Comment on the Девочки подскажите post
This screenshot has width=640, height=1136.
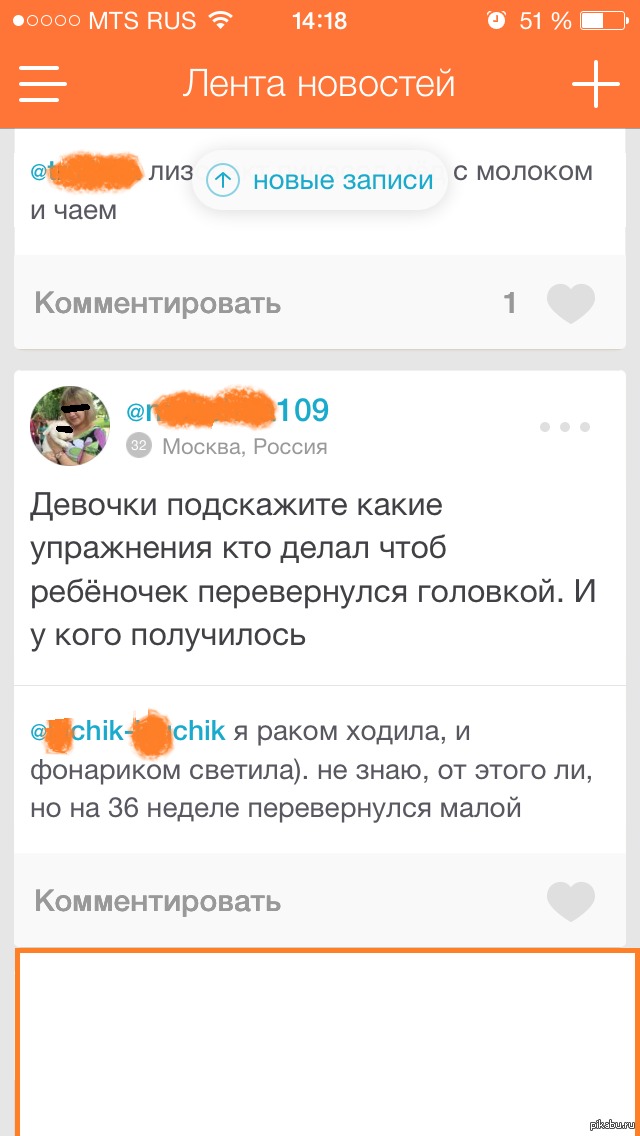click(x=158, y=901)
